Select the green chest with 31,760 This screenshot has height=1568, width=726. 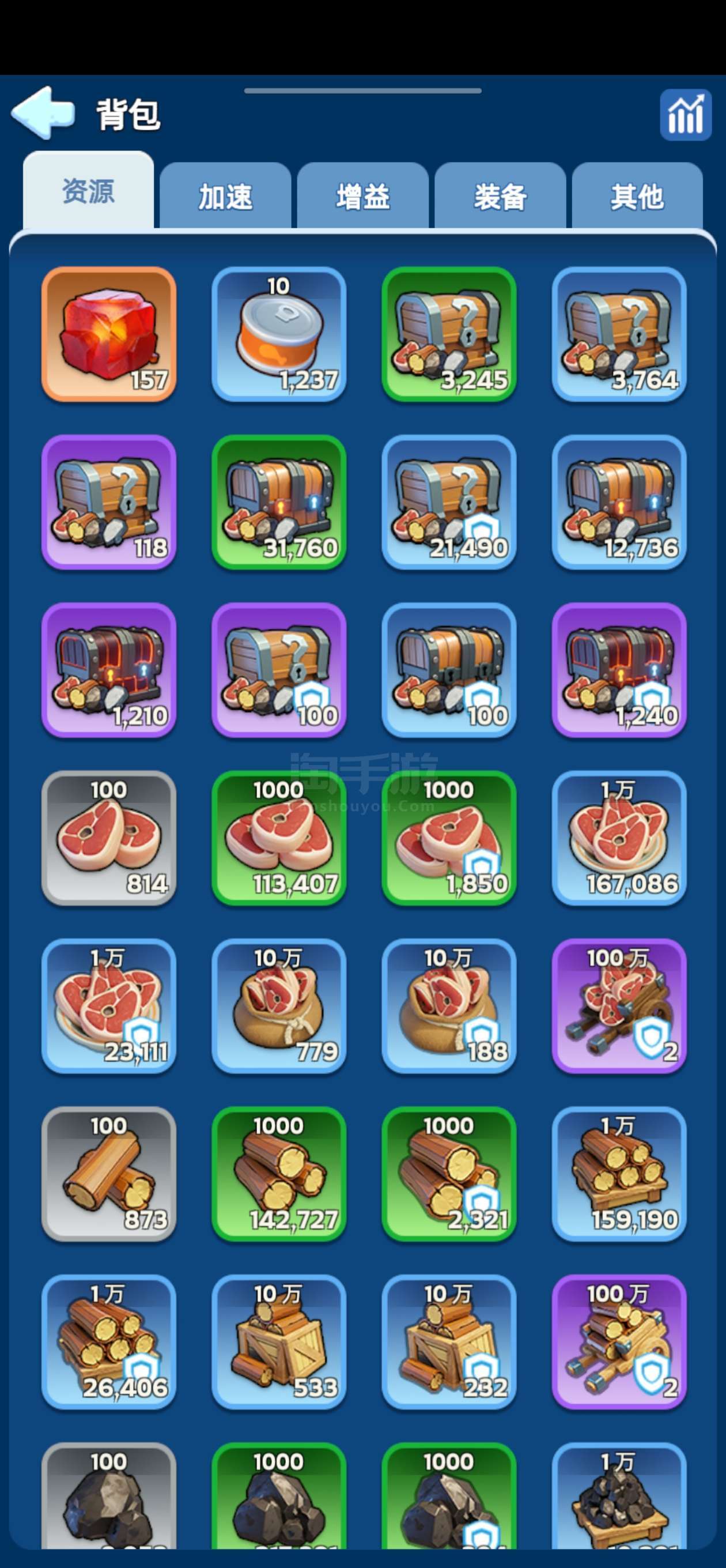point(279,502)
